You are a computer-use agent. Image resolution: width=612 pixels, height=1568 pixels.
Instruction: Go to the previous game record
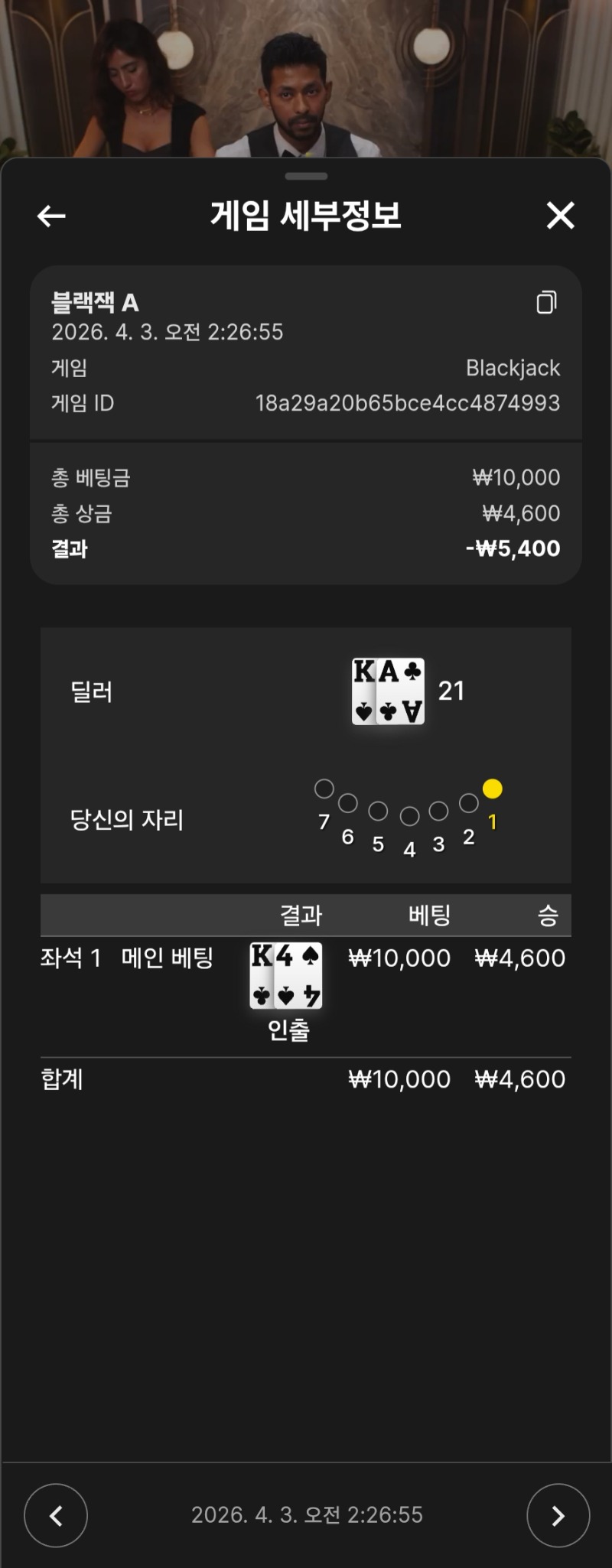56,1515
